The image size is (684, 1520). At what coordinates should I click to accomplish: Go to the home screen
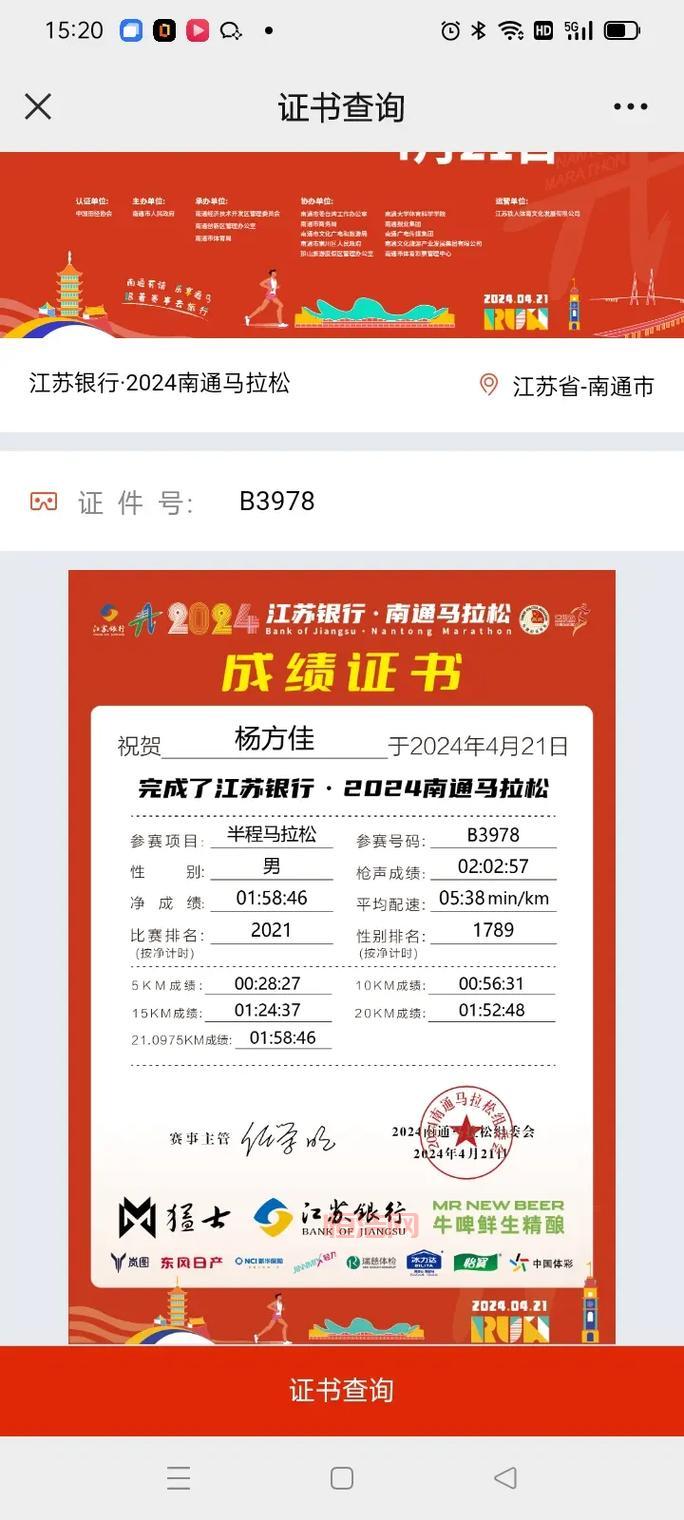342,1478
